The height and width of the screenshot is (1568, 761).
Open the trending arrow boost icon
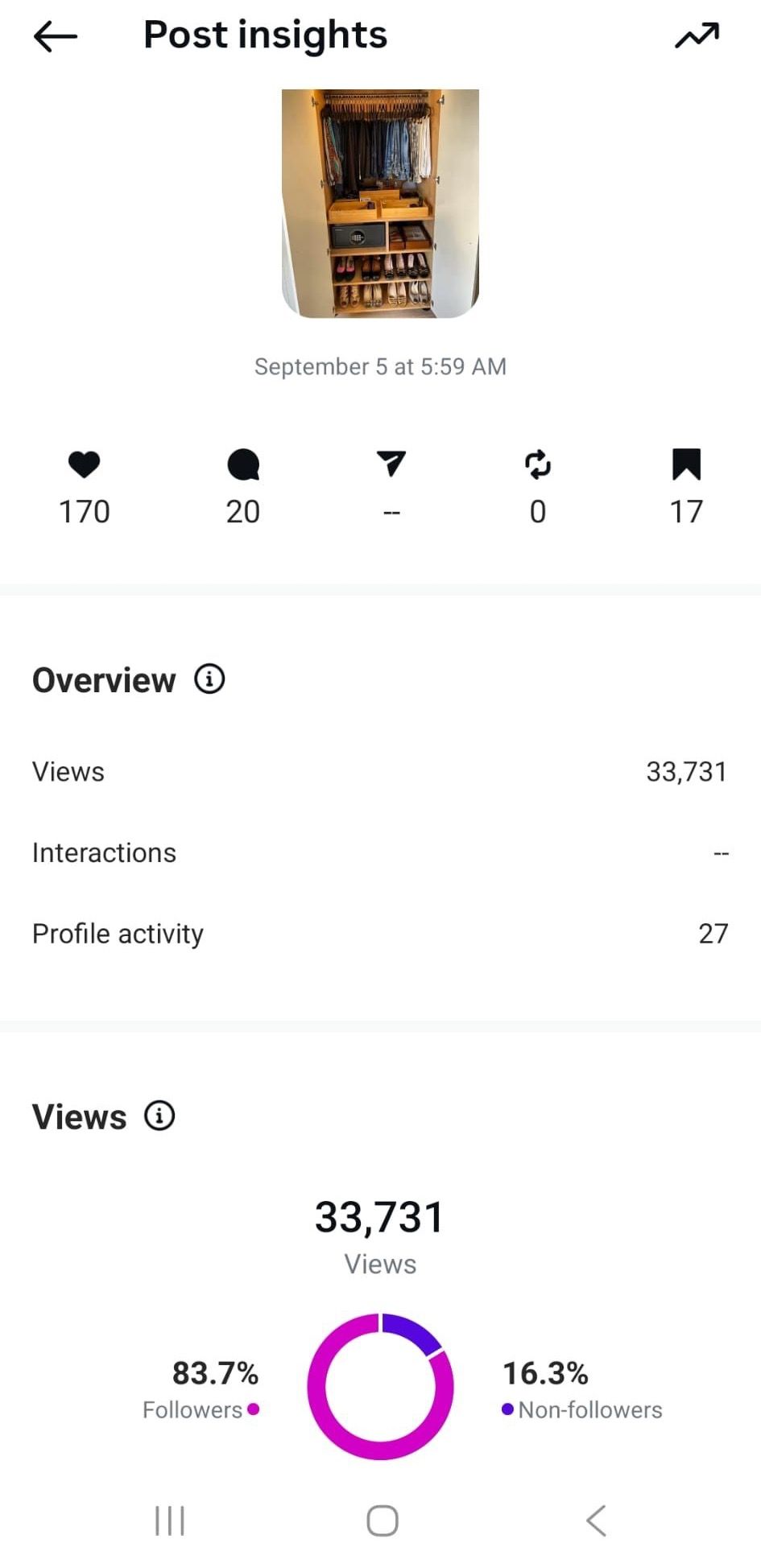point(697,36)
